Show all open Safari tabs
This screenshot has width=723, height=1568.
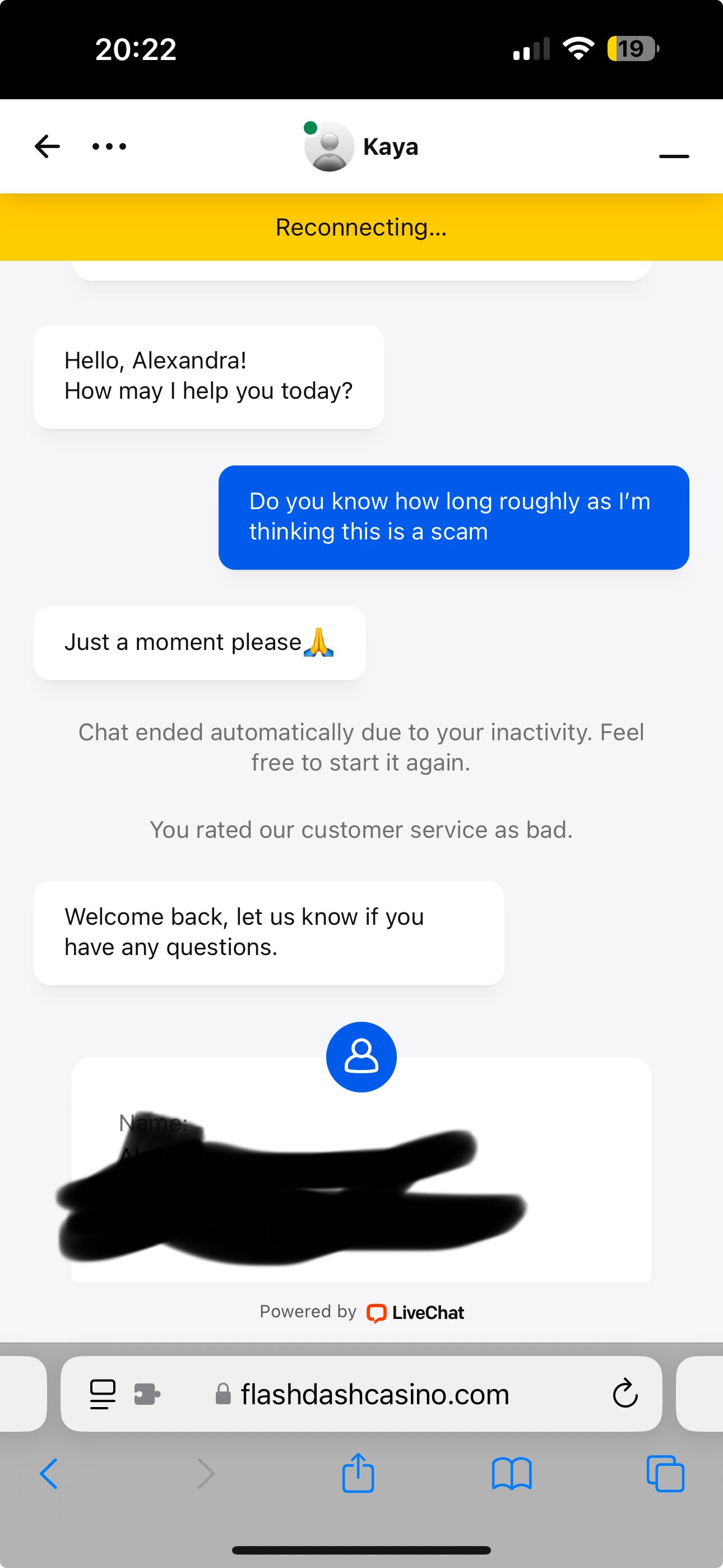tap(665, 1474)
